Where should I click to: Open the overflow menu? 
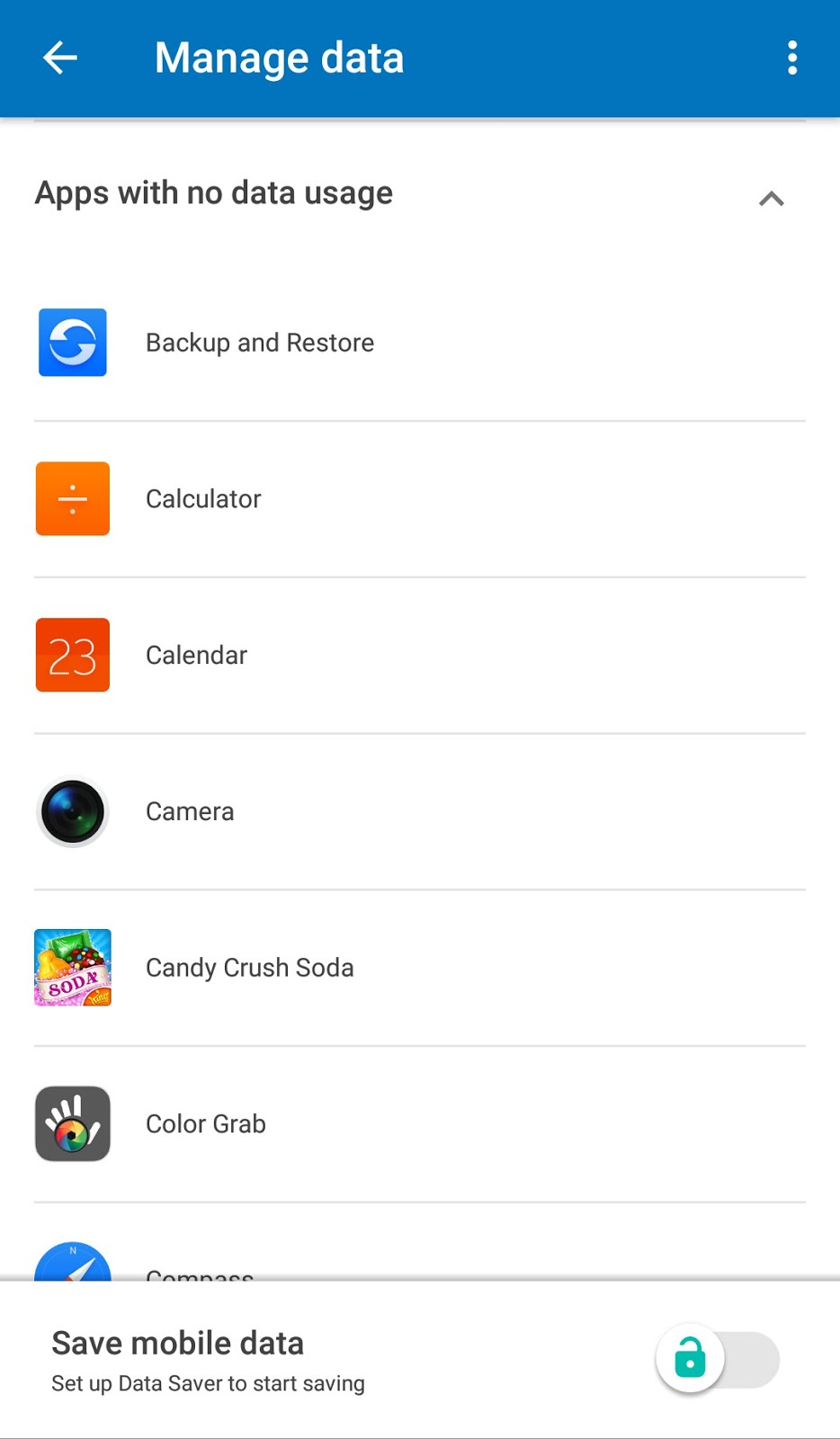(x=791, y=58)
